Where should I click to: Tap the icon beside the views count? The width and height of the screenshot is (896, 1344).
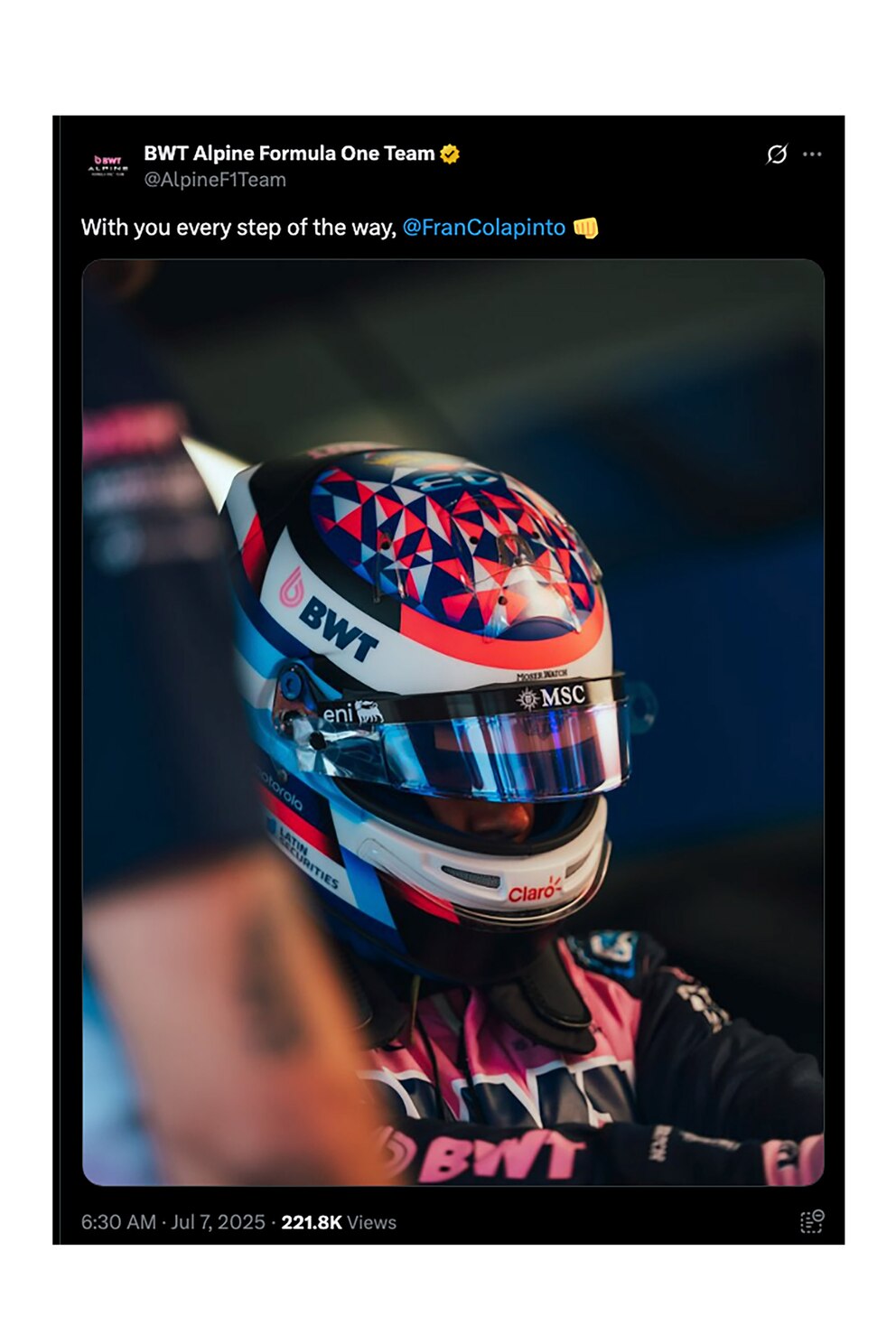(811, 1221)
